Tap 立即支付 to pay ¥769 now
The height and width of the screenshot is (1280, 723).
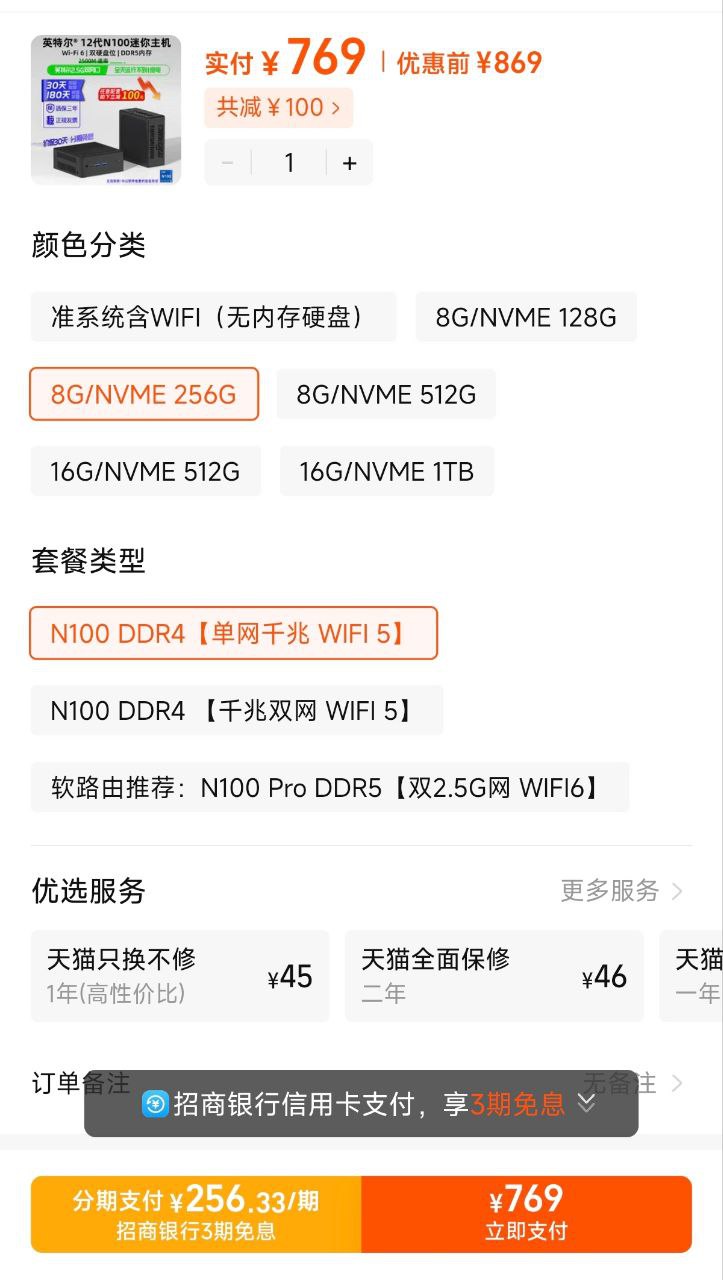(526, 1214)
